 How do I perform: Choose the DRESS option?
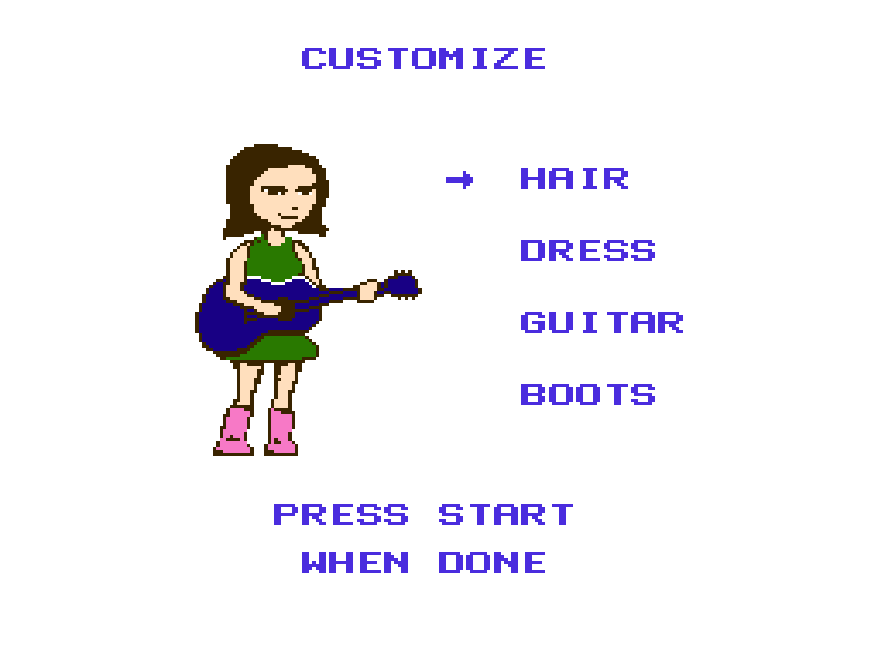[588, 250]
